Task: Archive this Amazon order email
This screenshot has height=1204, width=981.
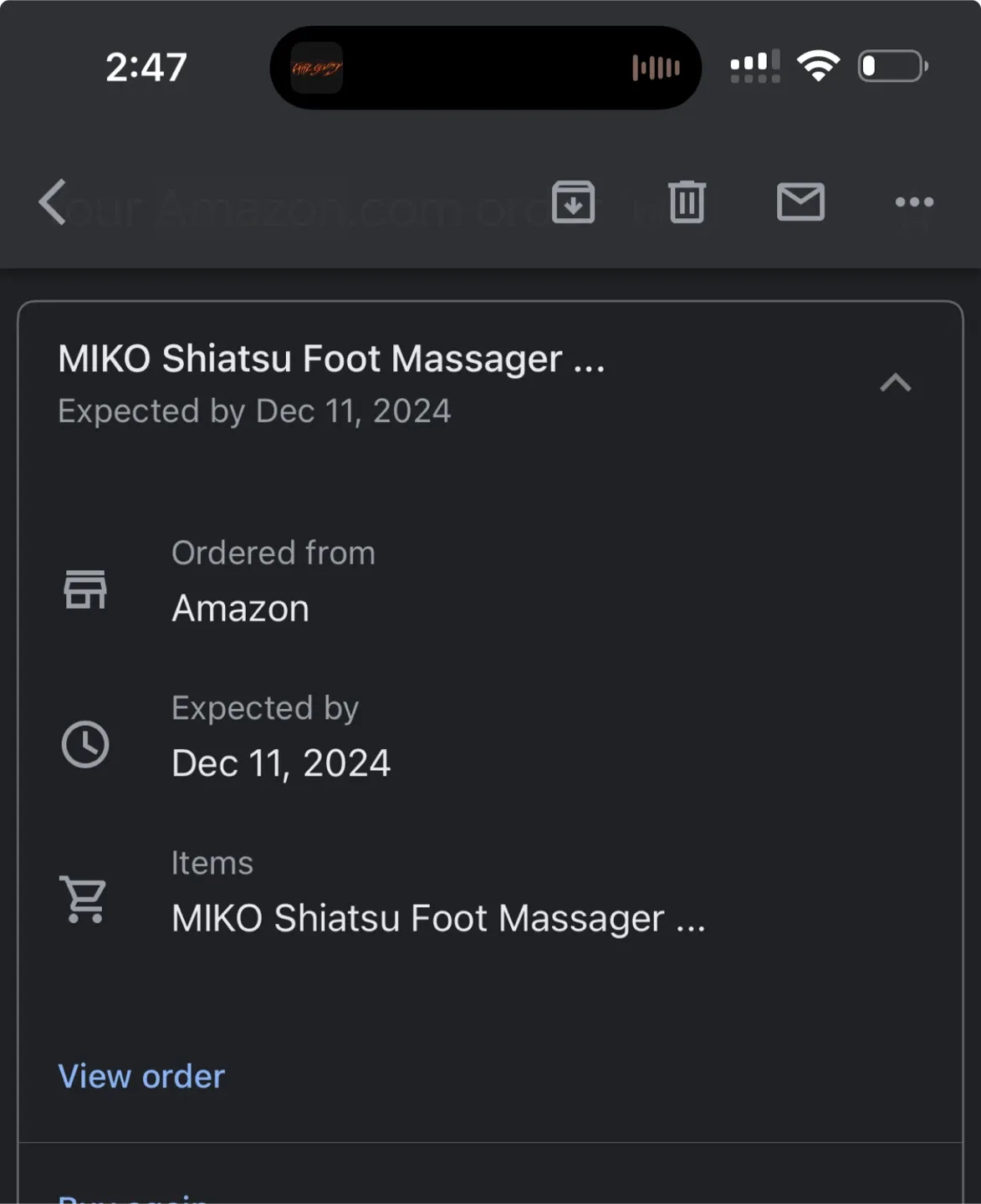Action: tap(574, 202)
